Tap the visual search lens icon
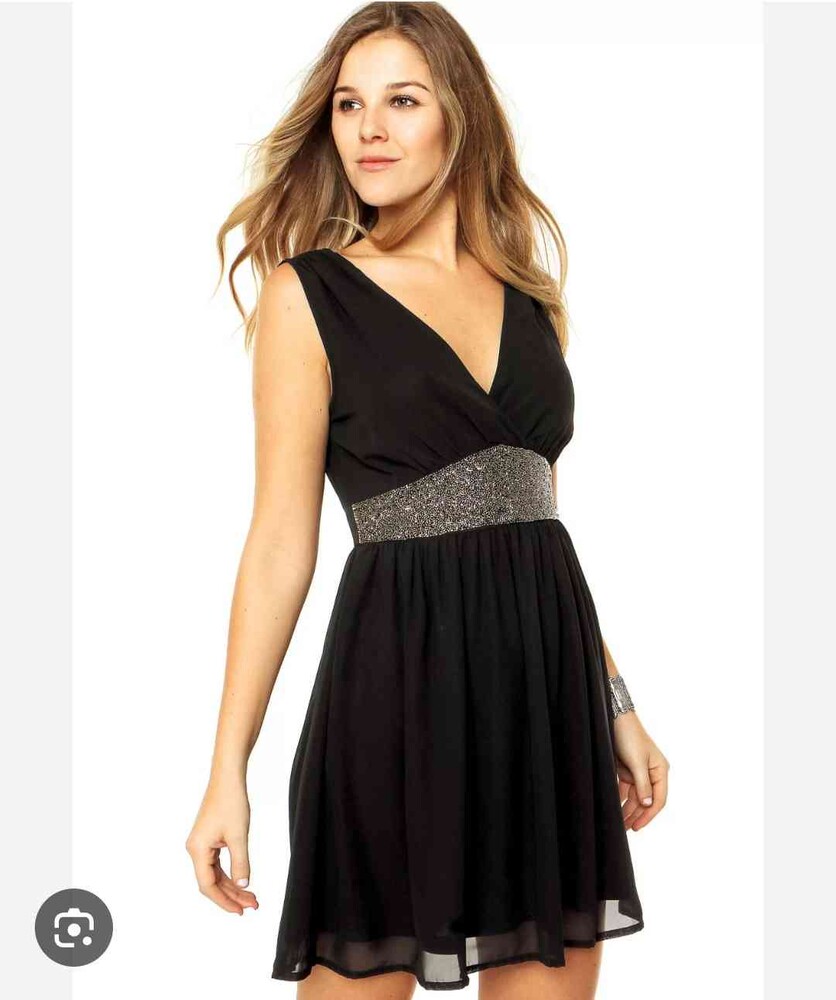The width and height of the screenshot is (836, 1000). point(74,927)
